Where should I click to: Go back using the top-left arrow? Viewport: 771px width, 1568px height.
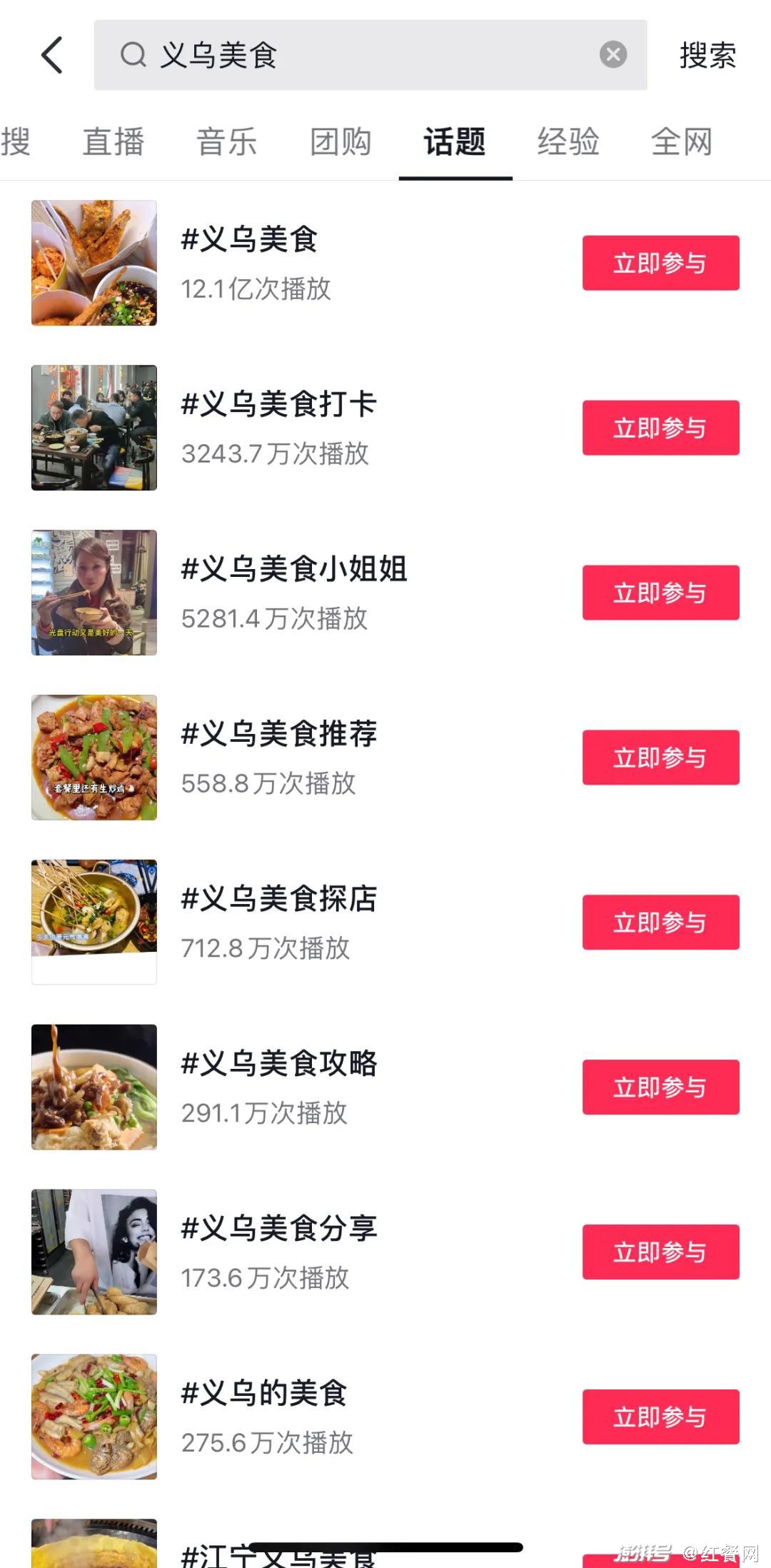point(52,55)
